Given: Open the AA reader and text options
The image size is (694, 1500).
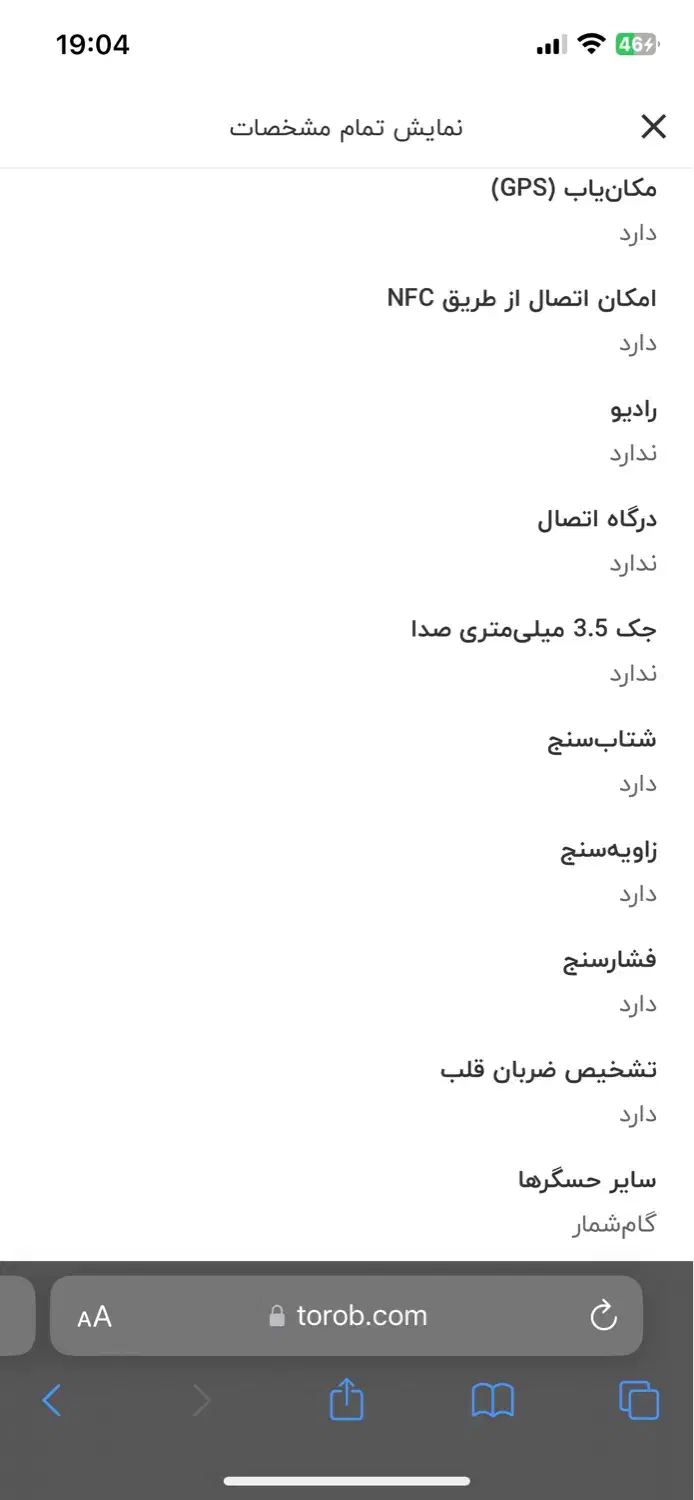Looking at the screenshot, I should tap(94, 1317).
